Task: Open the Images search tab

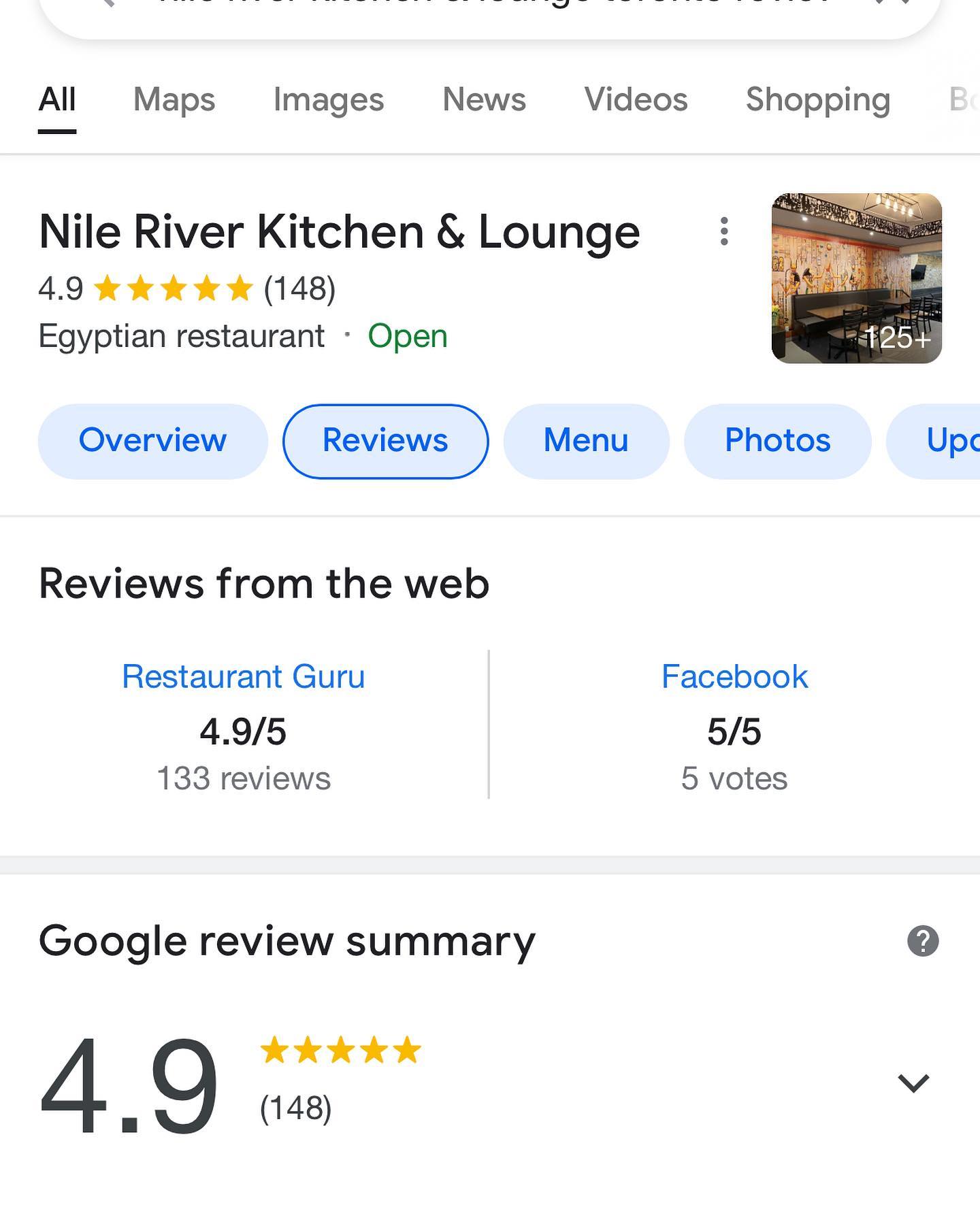Action: pos(328,100)
